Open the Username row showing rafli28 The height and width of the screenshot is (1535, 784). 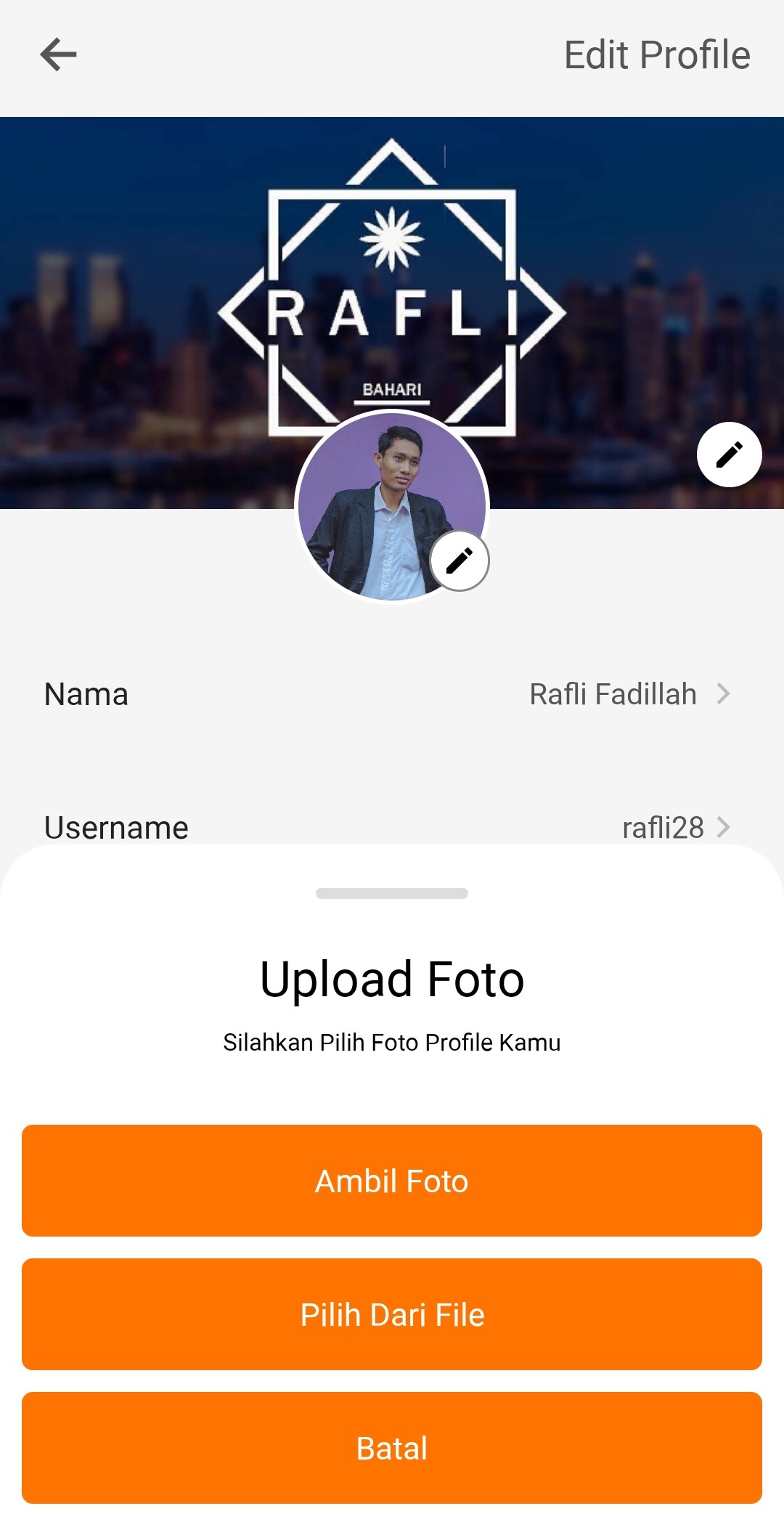pos(392,826)
